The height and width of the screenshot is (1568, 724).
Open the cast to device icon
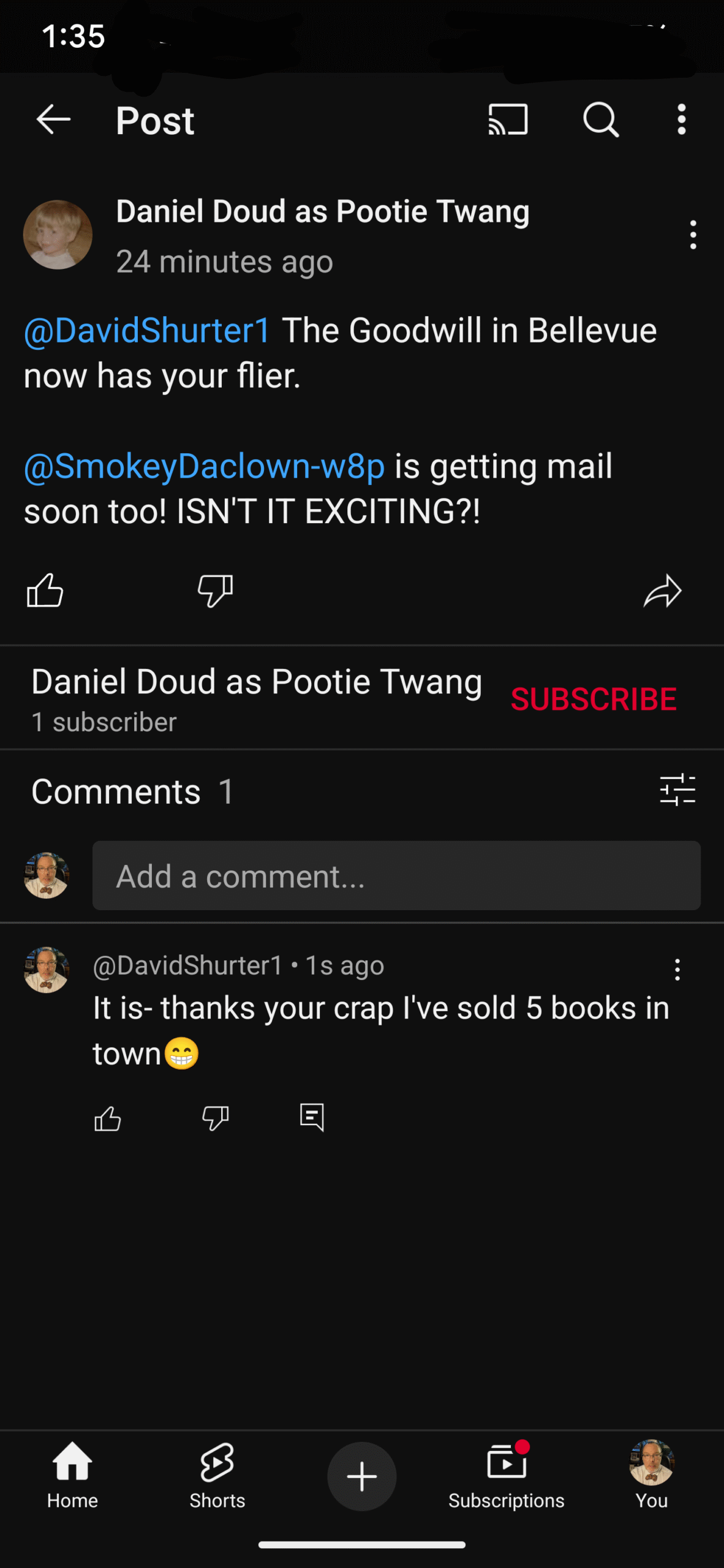[508, 119]
